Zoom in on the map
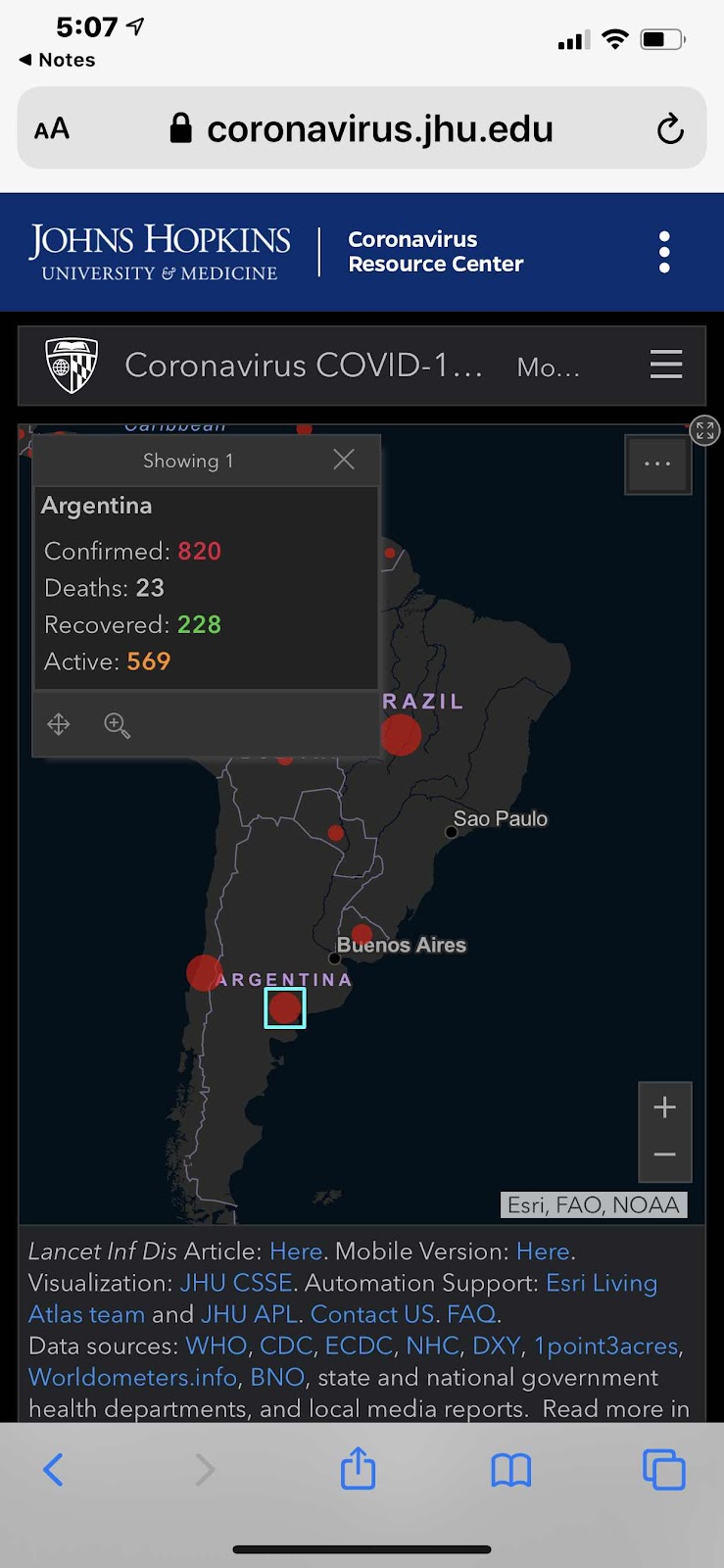The height and width of the screenshot is (1568, 724). pos(664,1107)
